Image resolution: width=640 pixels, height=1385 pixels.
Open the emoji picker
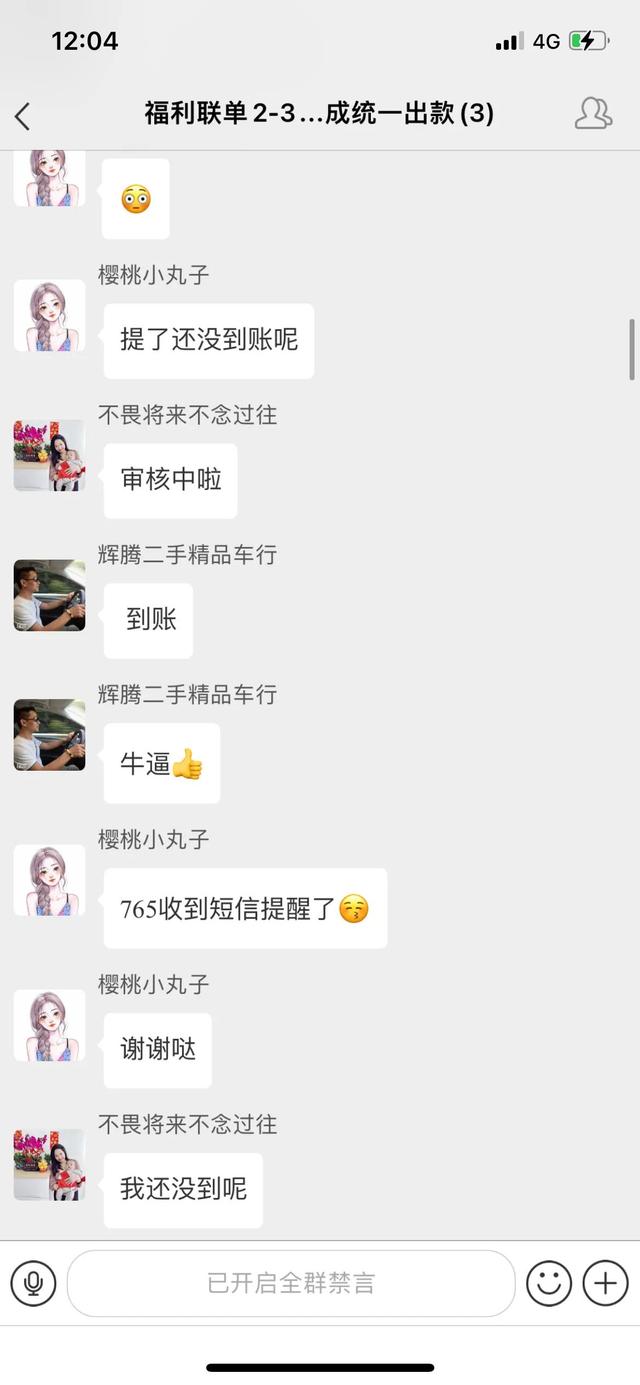(549, 1282)
